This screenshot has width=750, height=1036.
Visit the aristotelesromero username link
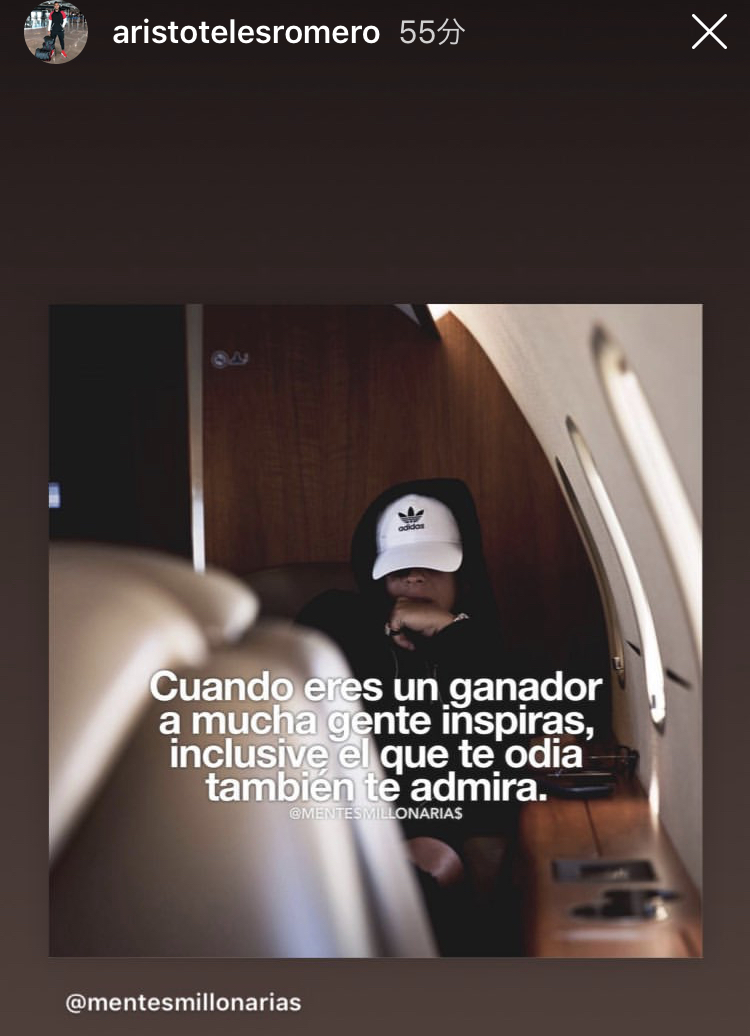coord(246,33)
